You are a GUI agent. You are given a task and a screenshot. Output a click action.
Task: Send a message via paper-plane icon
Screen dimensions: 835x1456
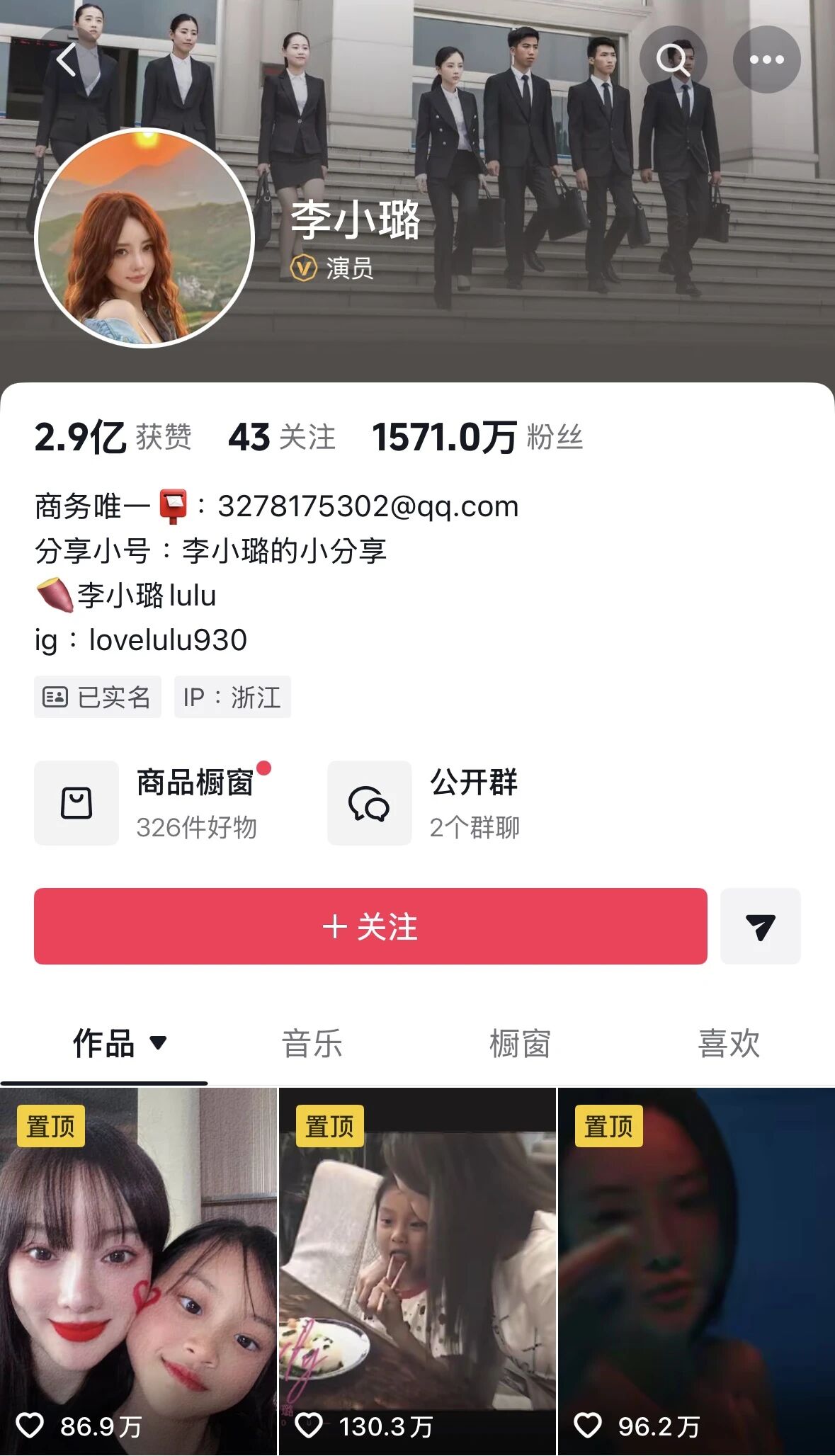(761, 926)
